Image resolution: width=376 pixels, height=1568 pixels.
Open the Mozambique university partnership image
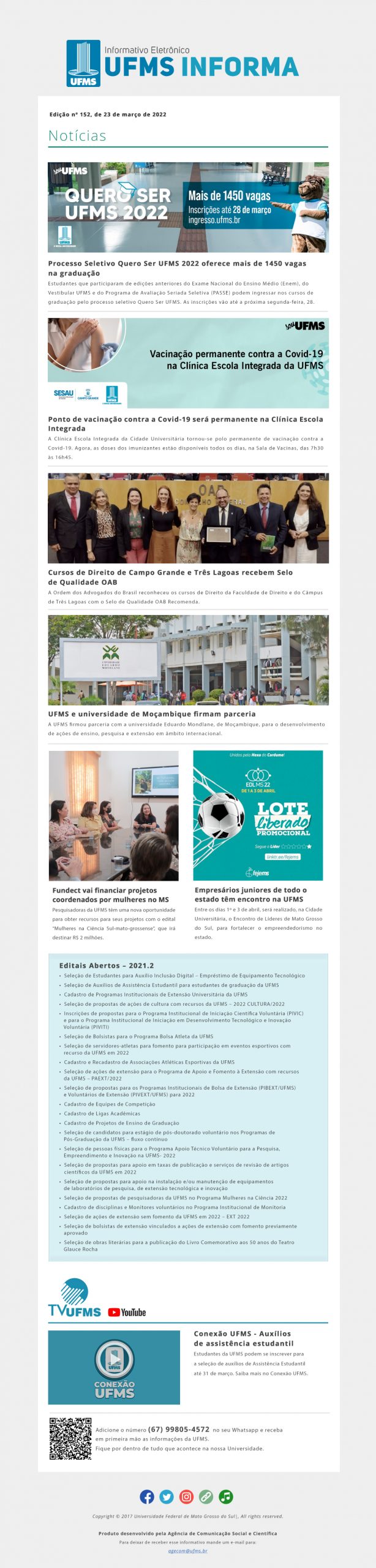(x=188, y=660)
